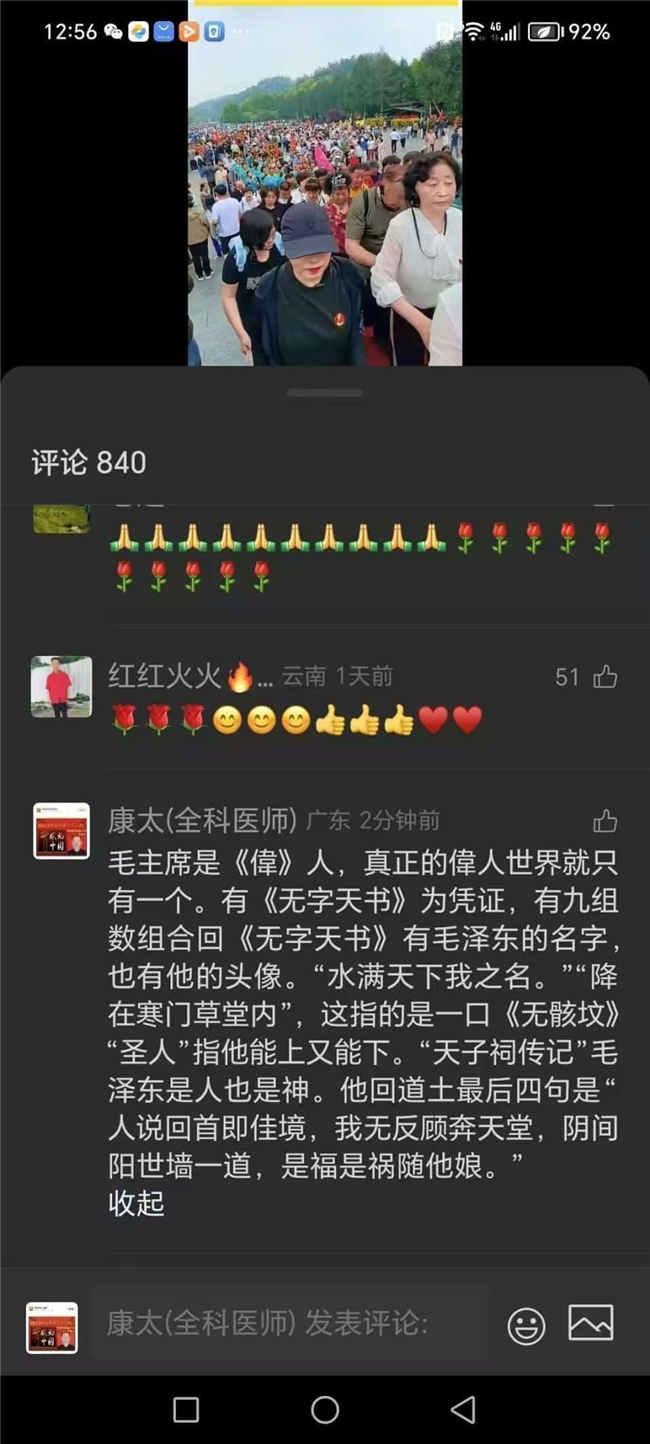Go to the system home screen
Screen dimensions: 650x1444
325,1410
